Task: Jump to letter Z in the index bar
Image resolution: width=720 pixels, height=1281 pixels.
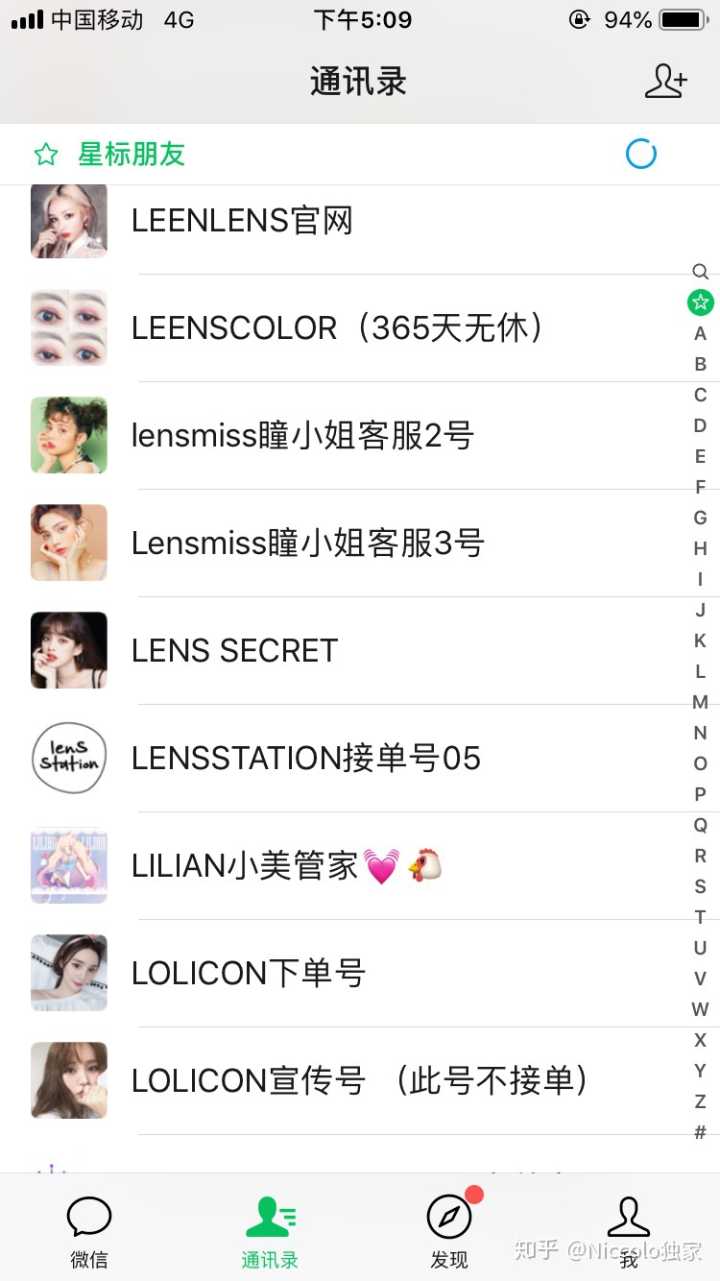Action: 700,1101
